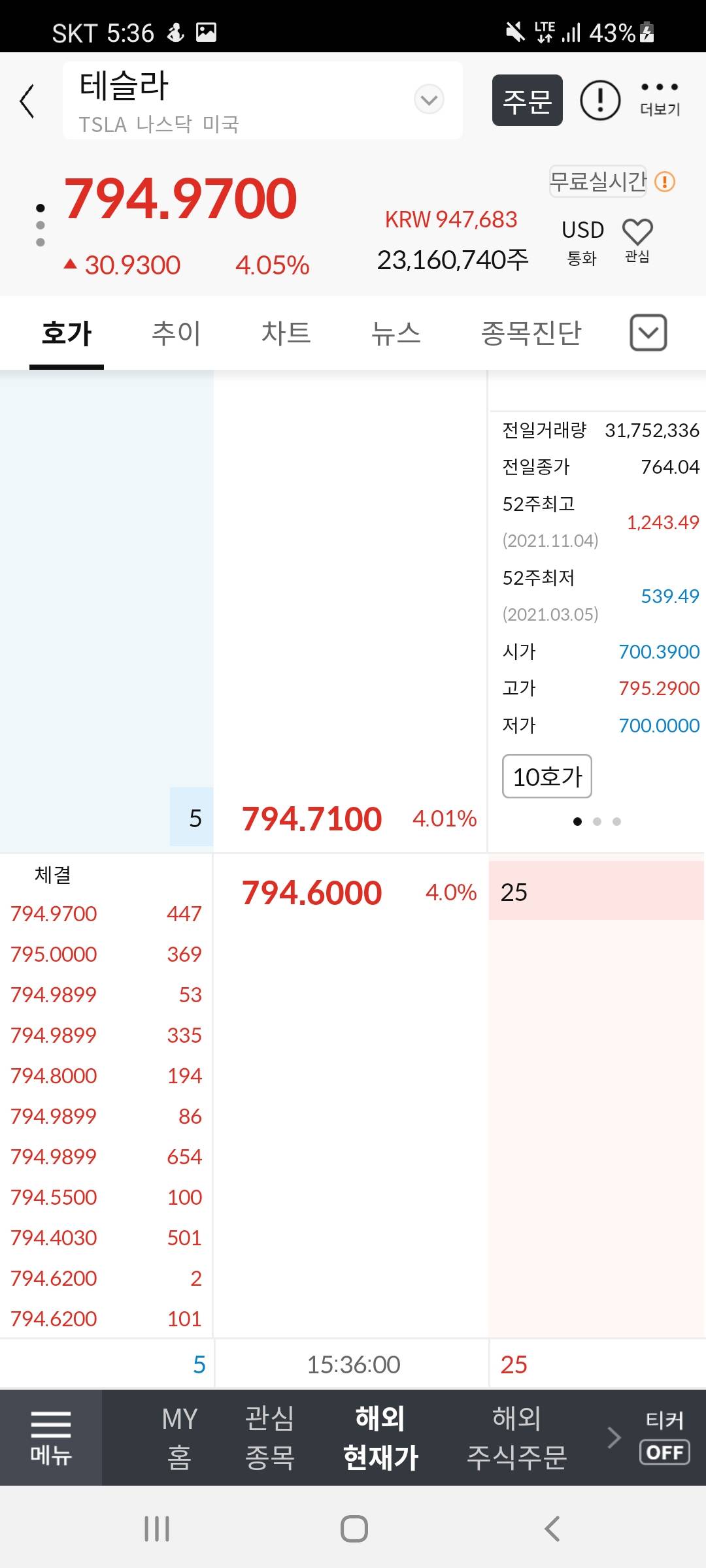Viewport: 706px width, 1568px height.
Task: Tap the 주문 order button
Action: (x=527, y=101)
